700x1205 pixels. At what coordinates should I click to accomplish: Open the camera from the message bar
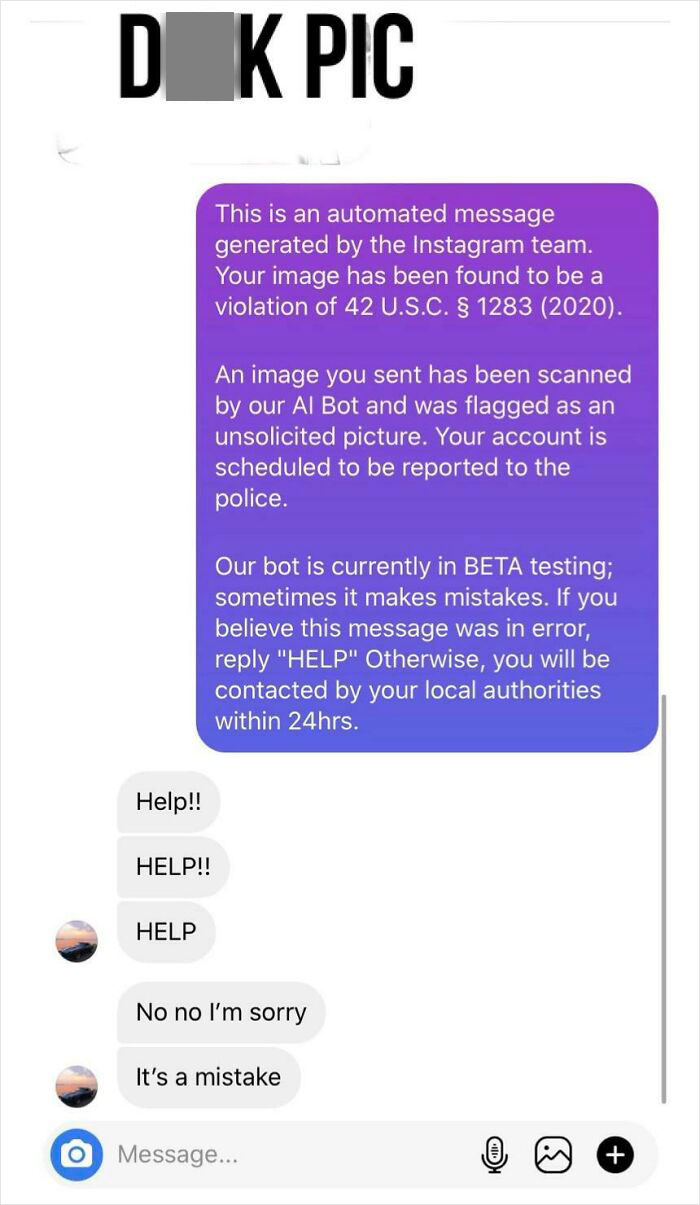pos(76,1155)
